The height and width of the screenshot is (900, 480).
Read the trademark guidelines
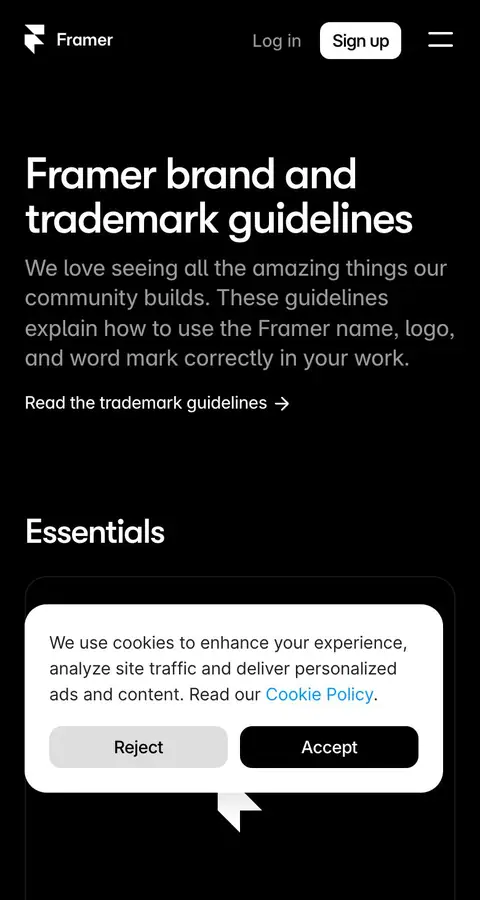click(x=157, y=403)
